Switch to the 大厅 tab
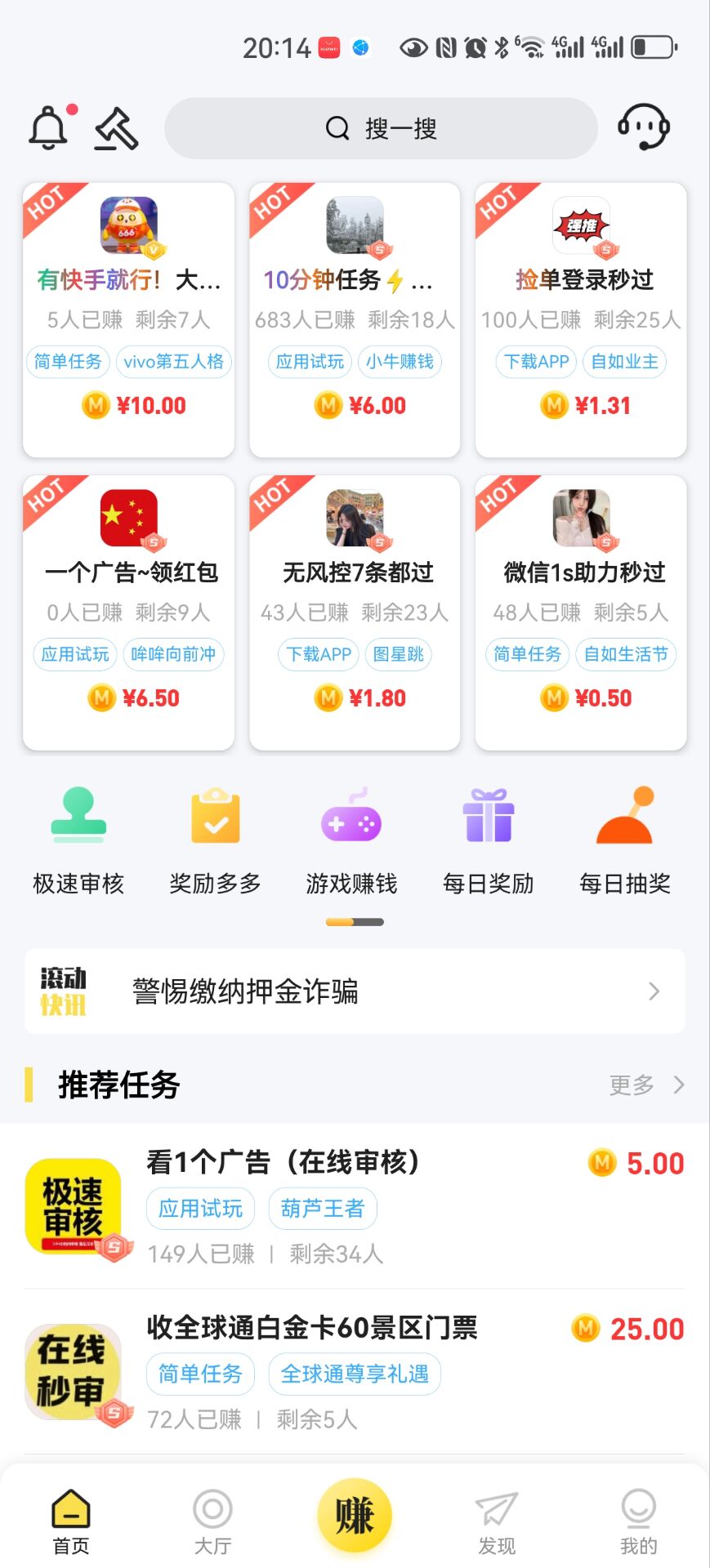Screen dimensions: 710x1568 coord(212,1521)
